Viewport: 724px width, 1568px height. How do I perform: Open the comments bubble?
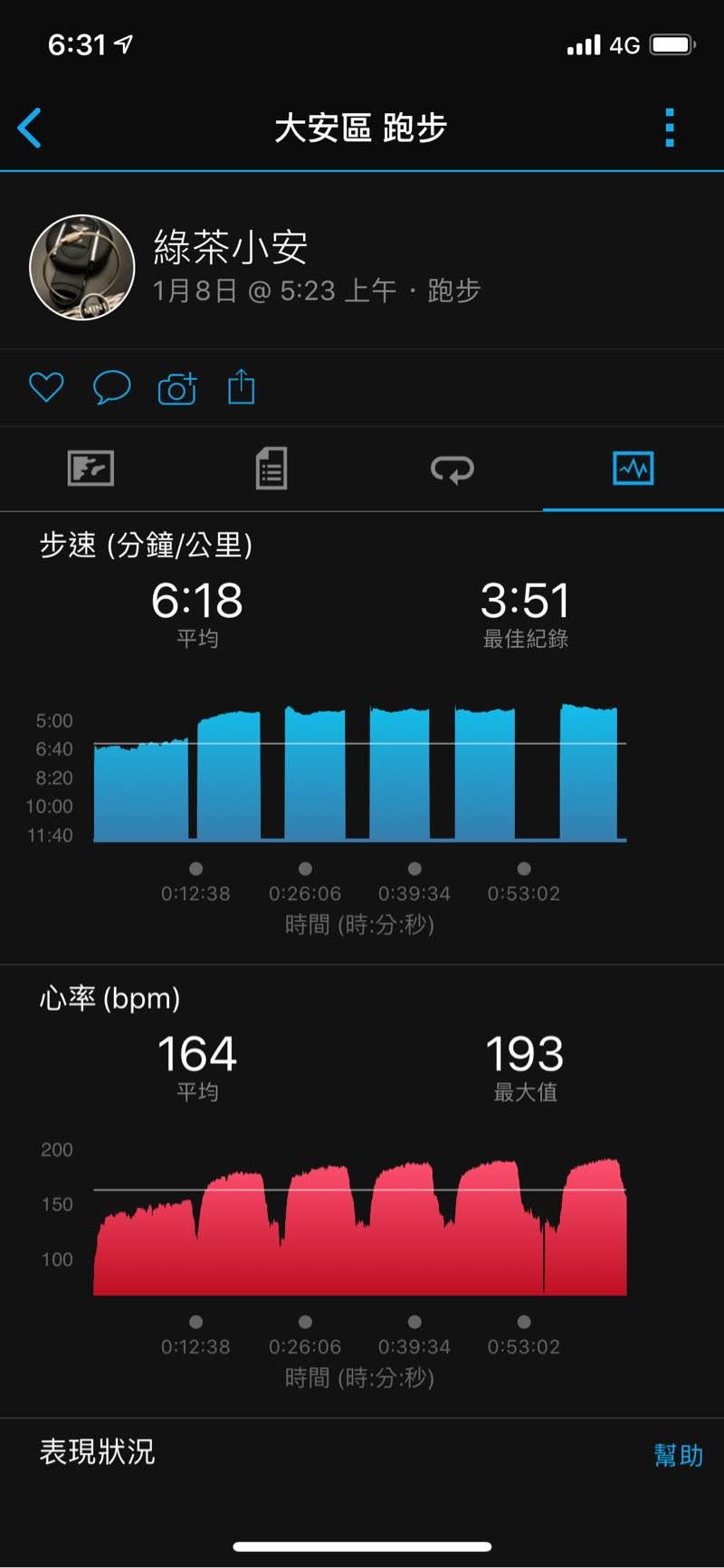112,388
